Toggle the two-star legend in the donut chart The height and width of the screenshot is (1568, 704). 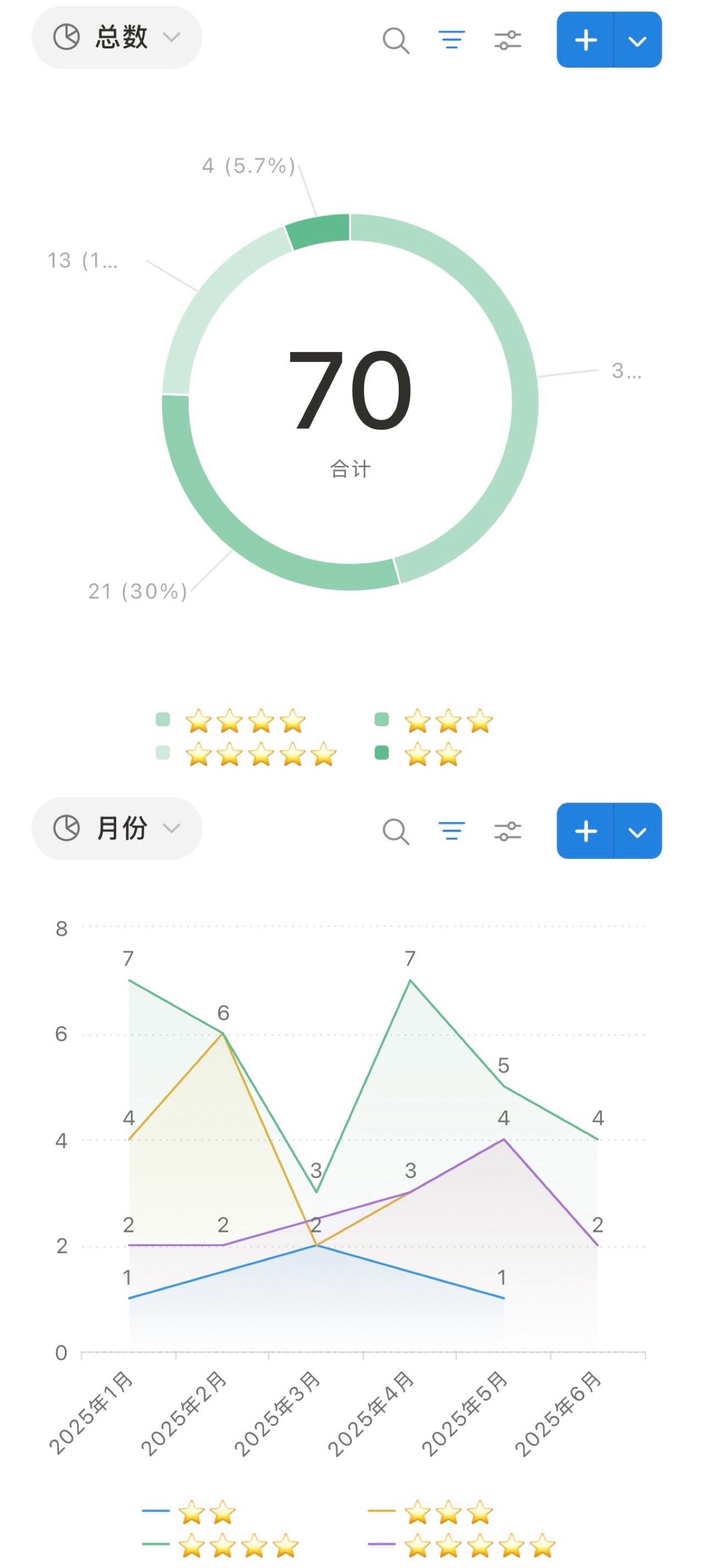click(x=418, y=754)
